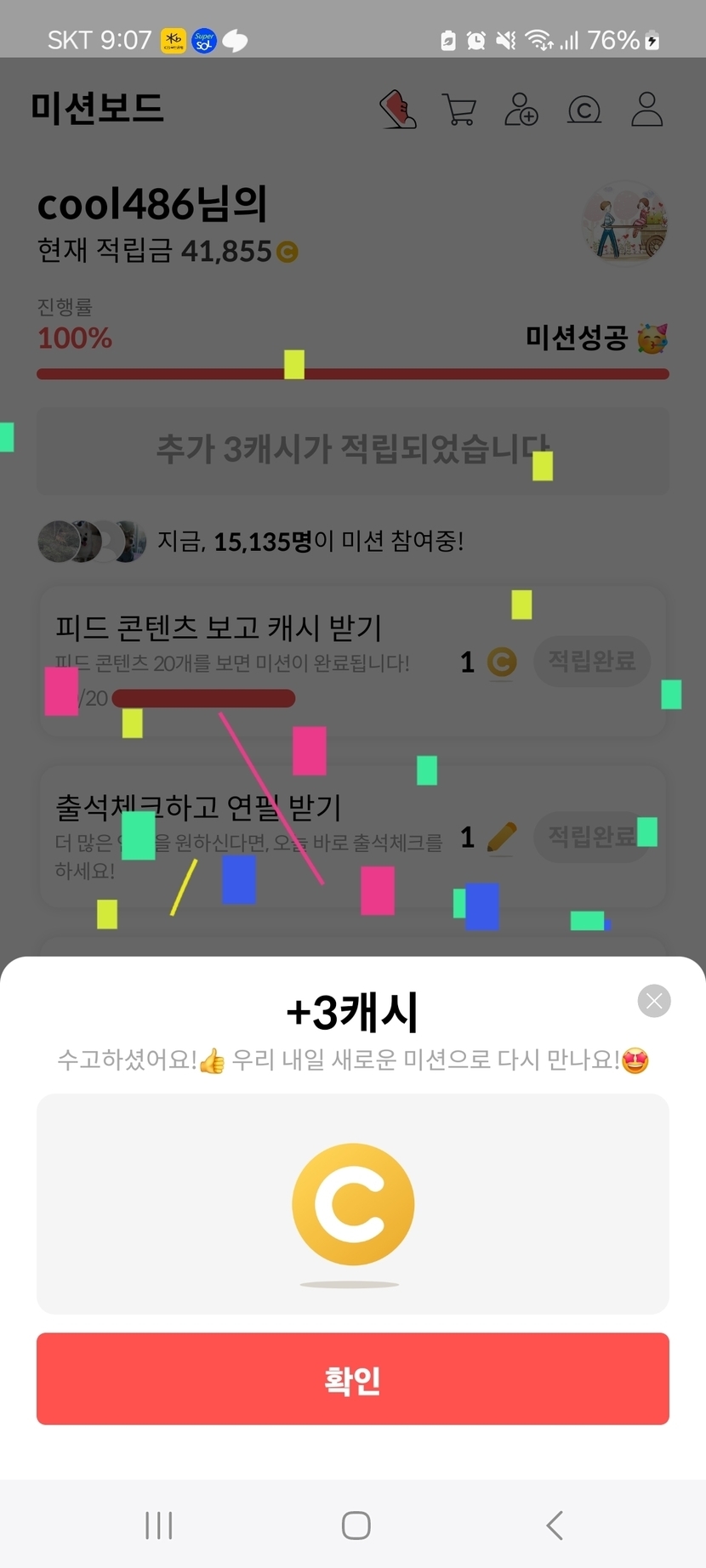Confirm the +3캐시 reward with 확인

352,1378
